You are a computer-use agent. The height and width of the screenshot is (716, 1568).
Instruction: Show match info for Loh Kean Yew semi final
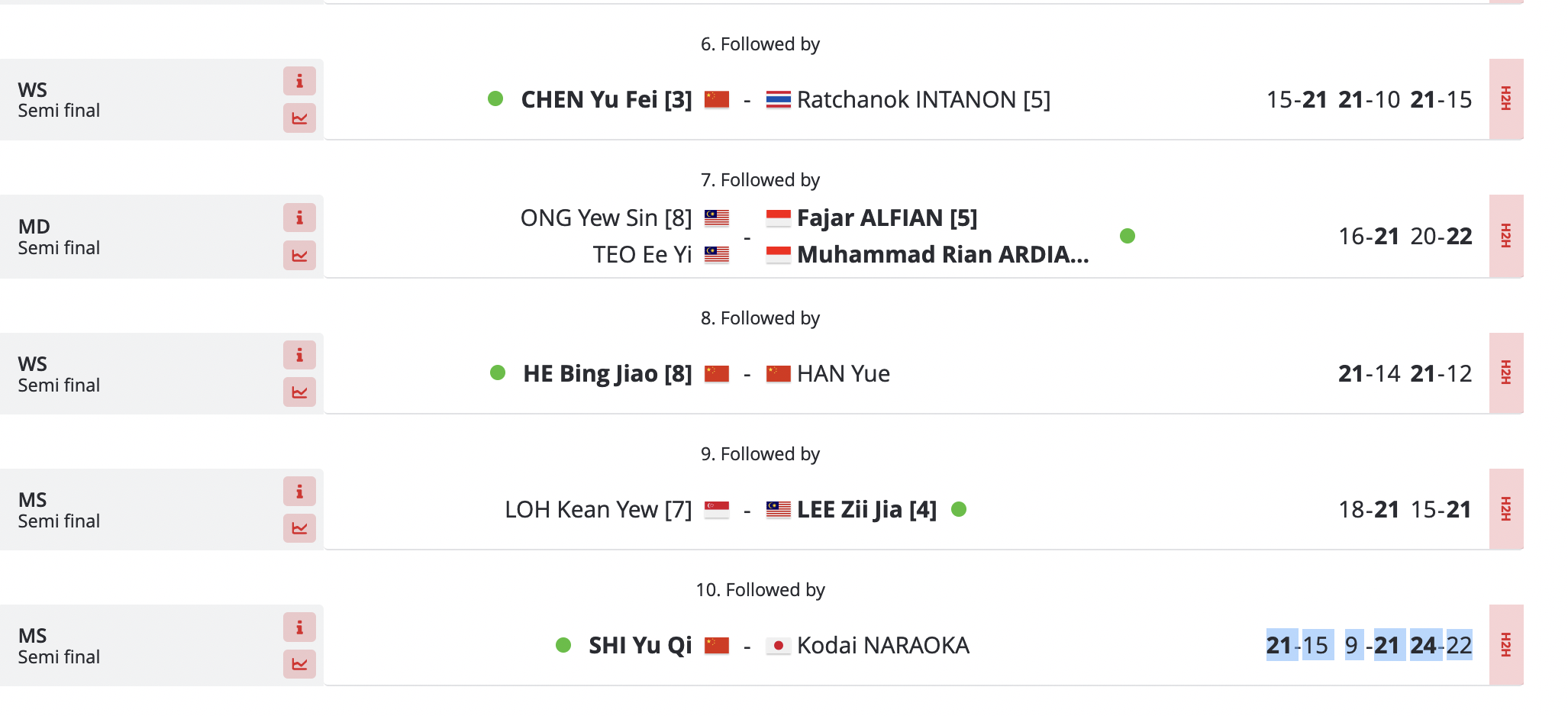tap(299, 491)
